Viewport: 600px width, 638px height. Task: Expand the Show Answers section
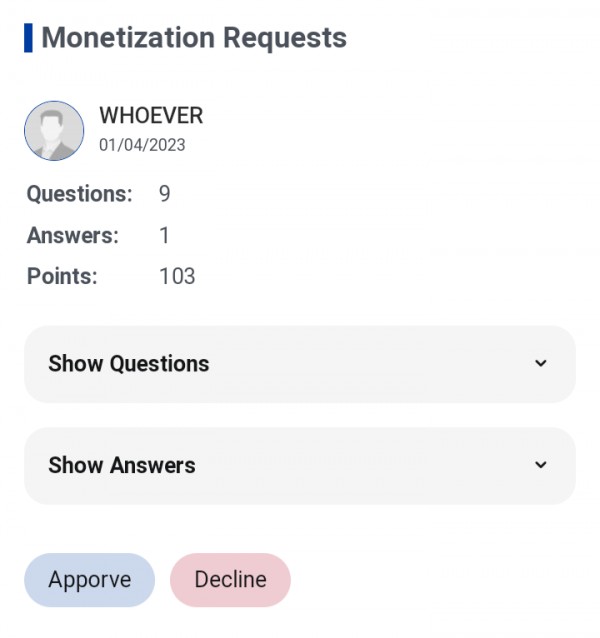pos(299,466)
